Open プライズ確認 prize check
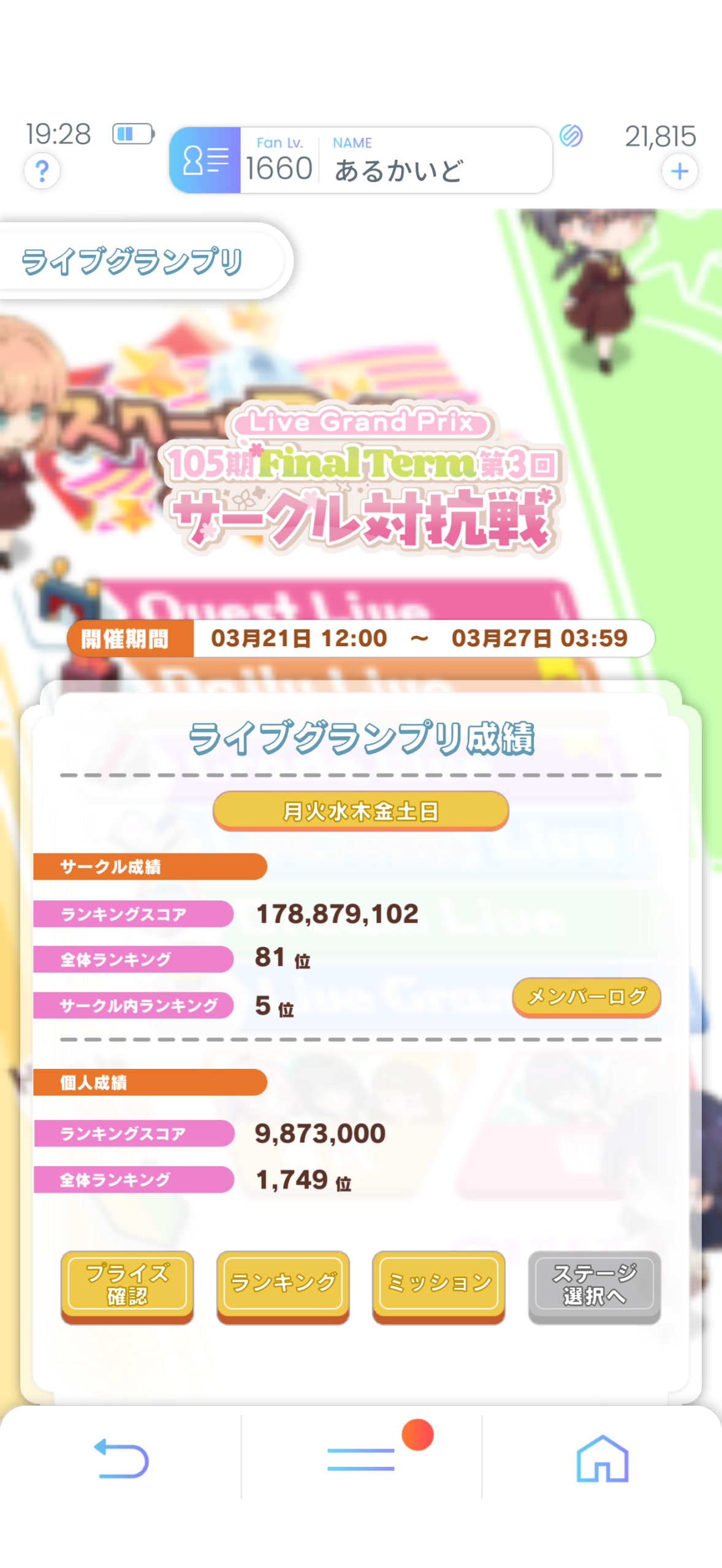The width and height of the screenshot is (722, 1568). click(x=127, y=1285)
